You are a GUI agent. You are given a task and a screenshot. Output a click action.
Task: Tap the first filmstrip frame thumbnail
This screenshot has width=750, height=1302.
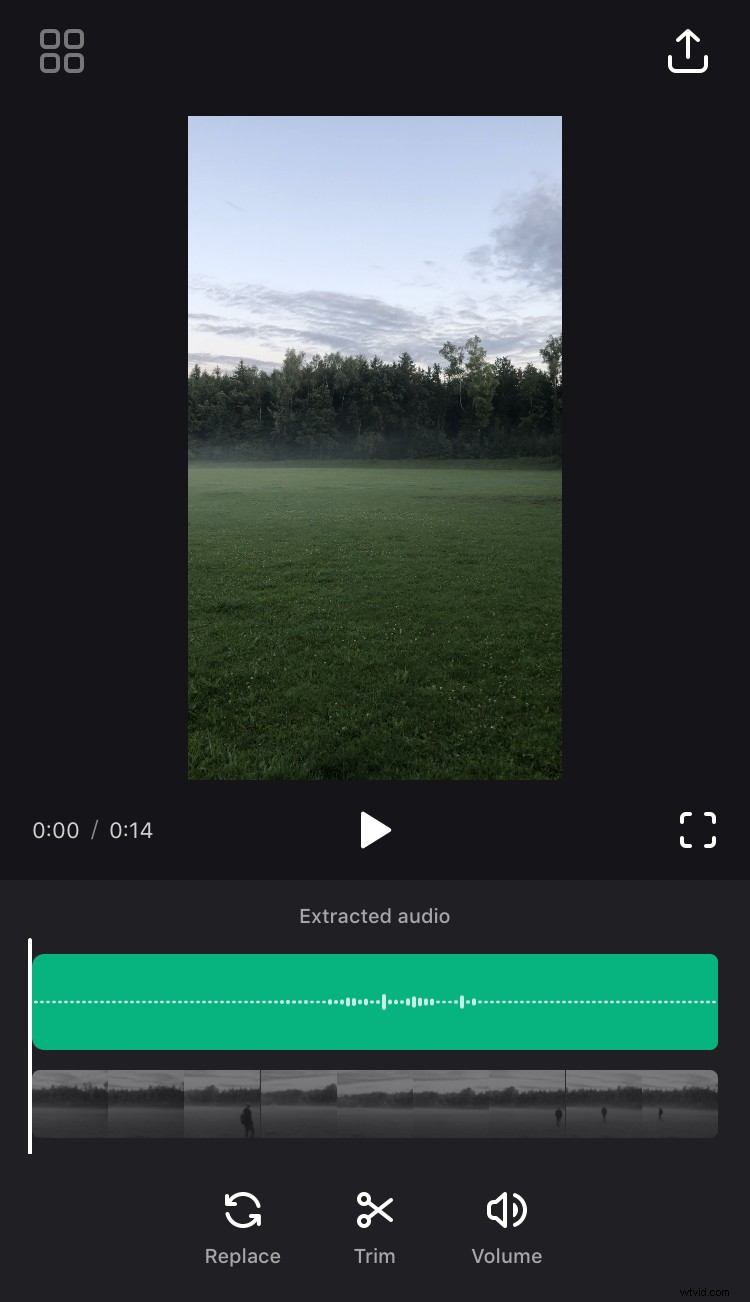(70, 1105)
